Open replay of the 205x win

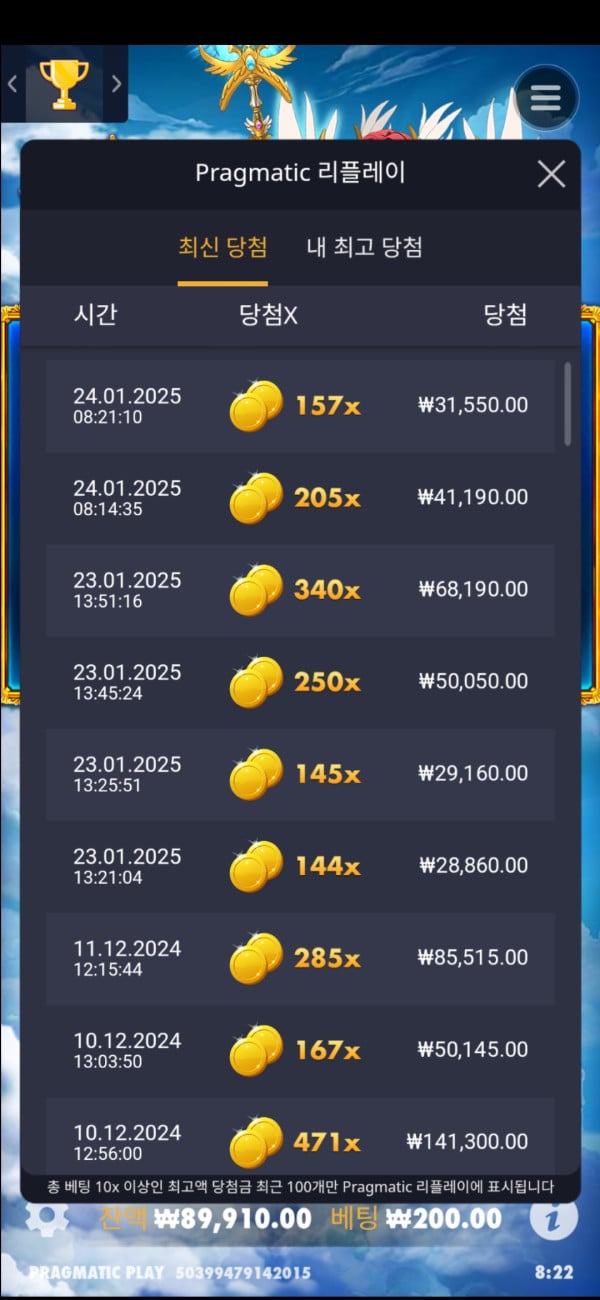(x=300, y=498)
